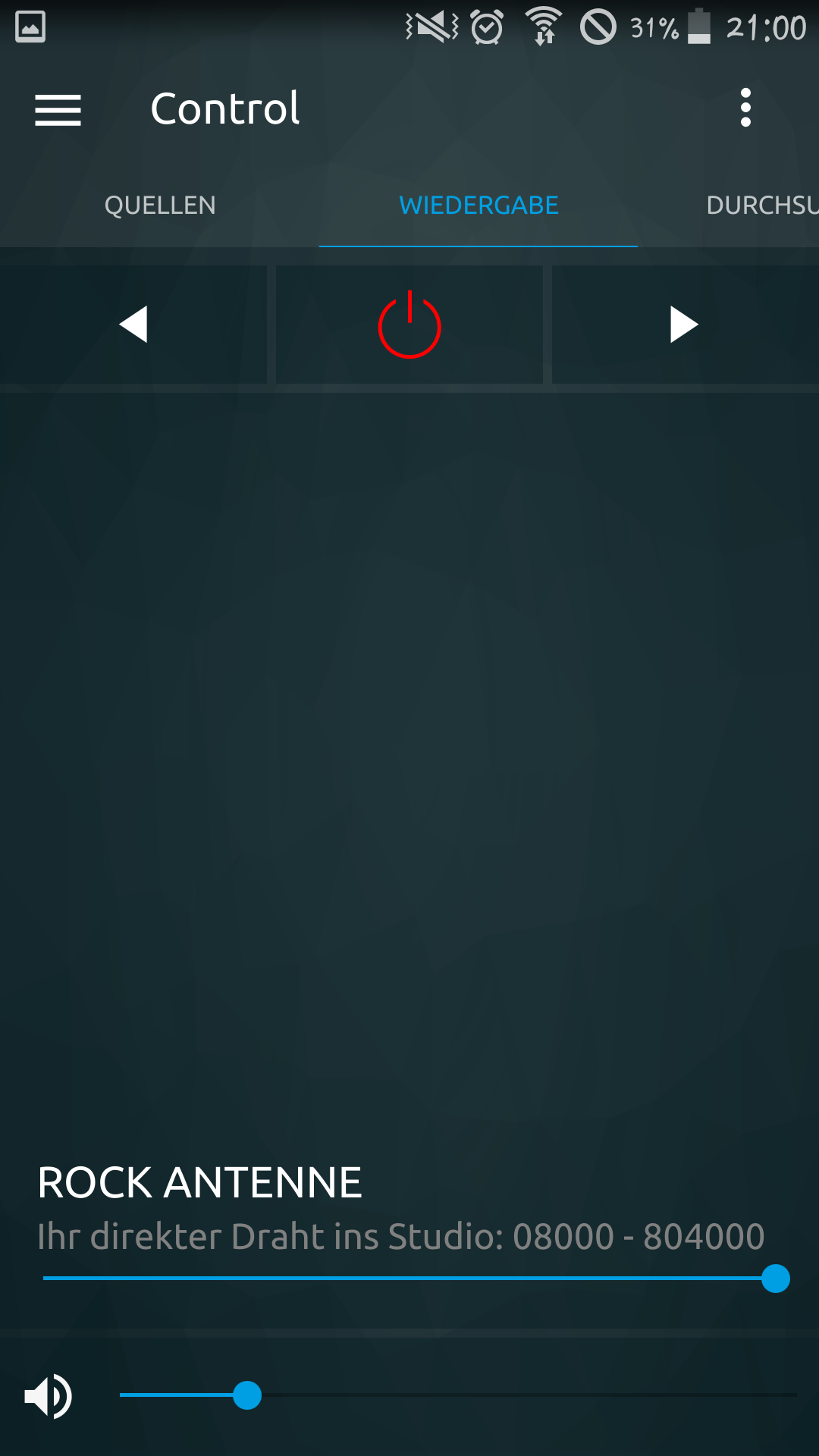Skip to the previous station
The image size is (819, 1456).
[133, 325]
